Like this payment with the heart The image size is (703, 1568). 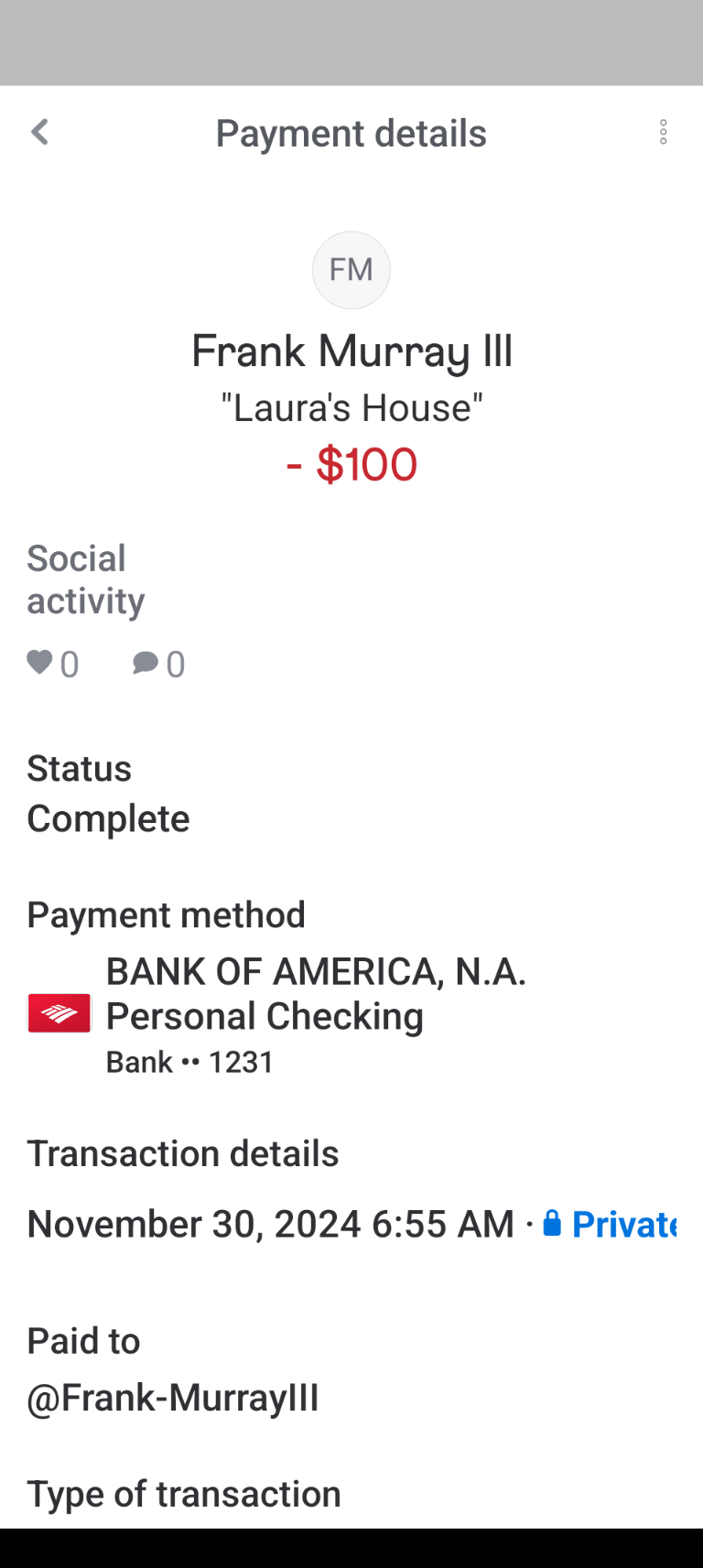tap(40, 663)
